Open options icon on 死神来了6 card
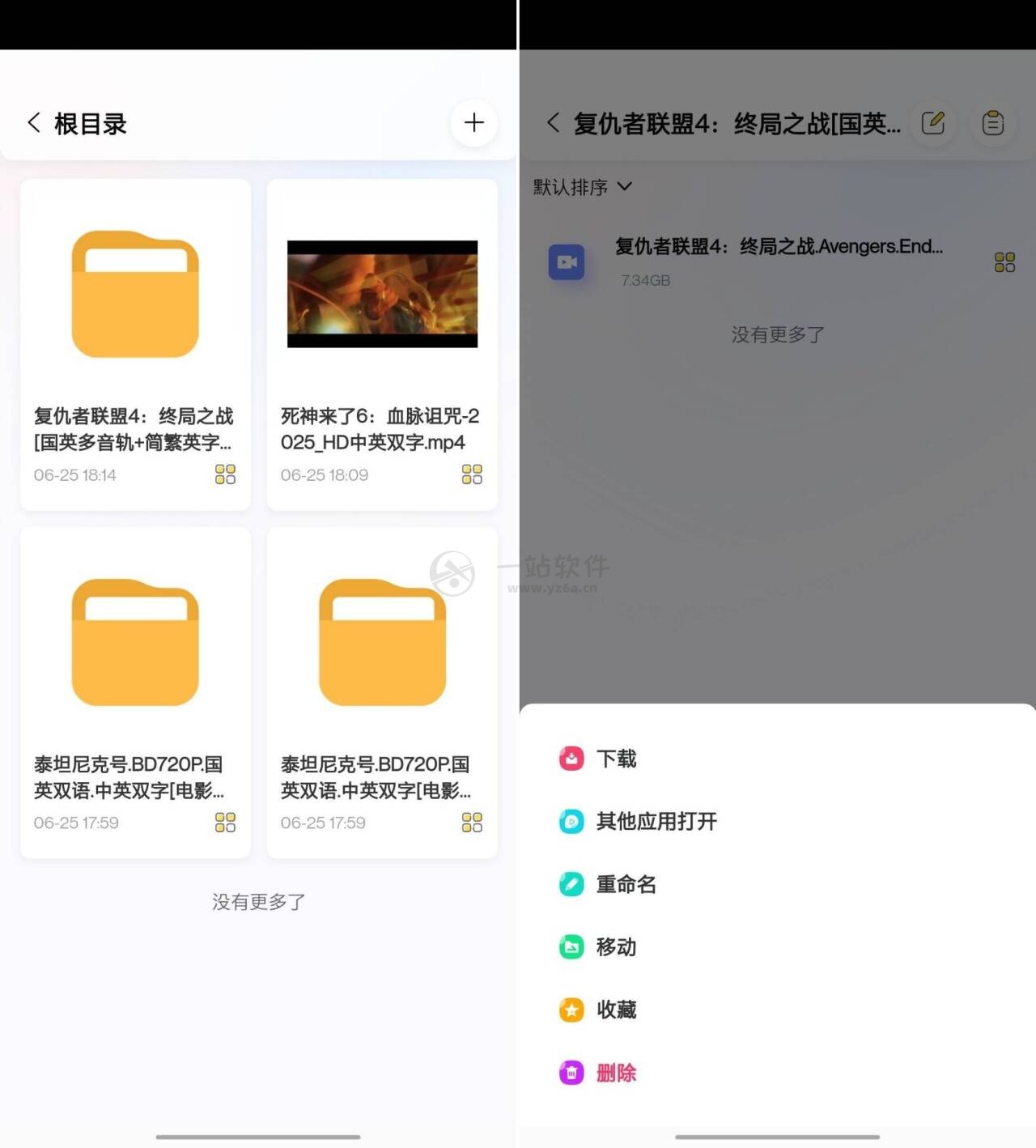 point(472,474)
